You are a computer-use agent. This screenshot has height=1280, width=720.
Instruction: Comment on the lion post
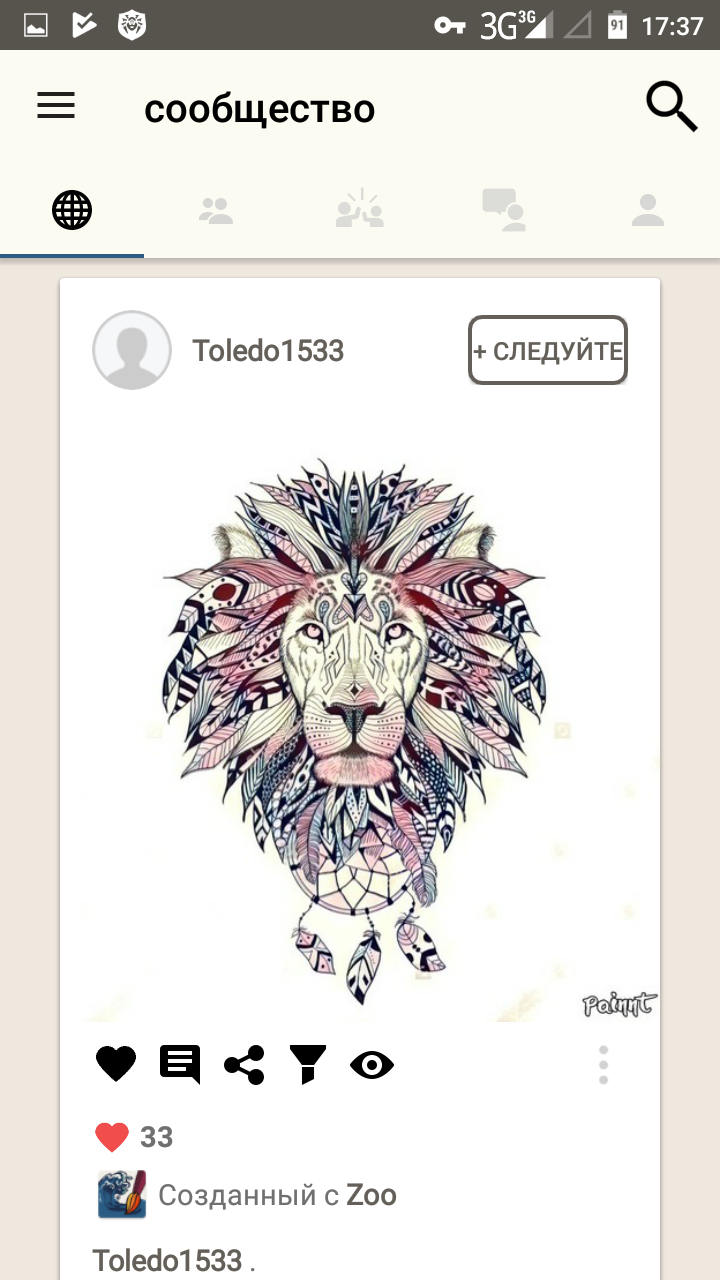(x=180, y=1065)
